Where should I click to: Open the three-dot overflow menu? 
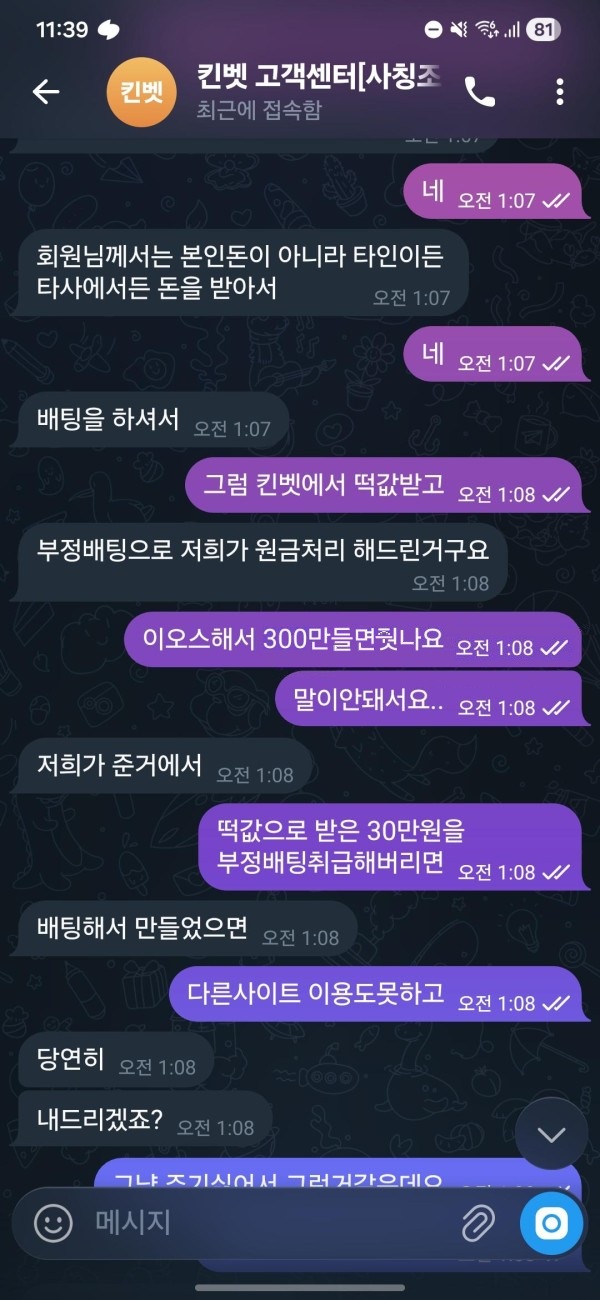[559, 92]
